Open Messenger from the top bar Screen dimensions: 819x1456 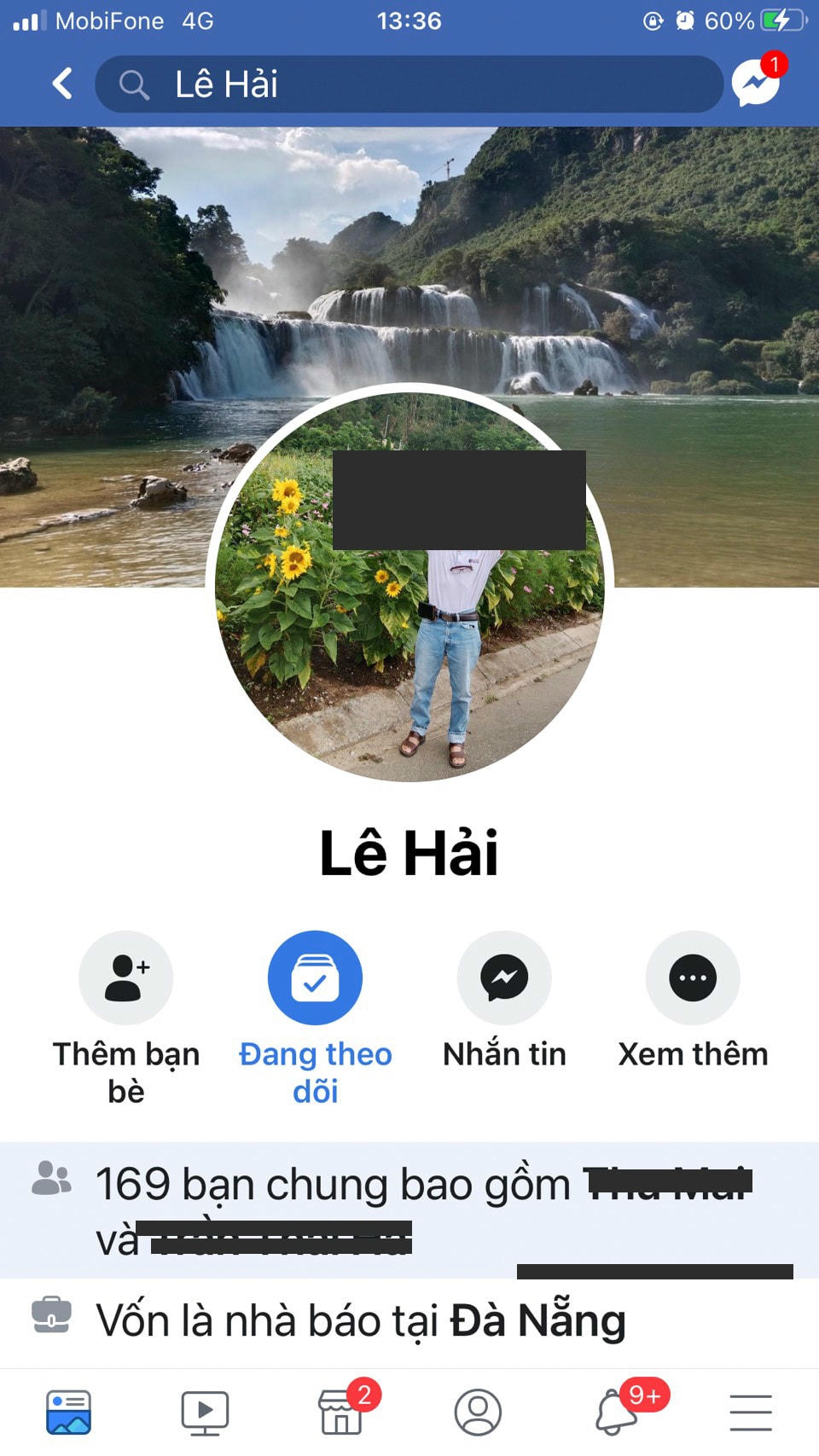pyautogui.click(x=756, y=84)
